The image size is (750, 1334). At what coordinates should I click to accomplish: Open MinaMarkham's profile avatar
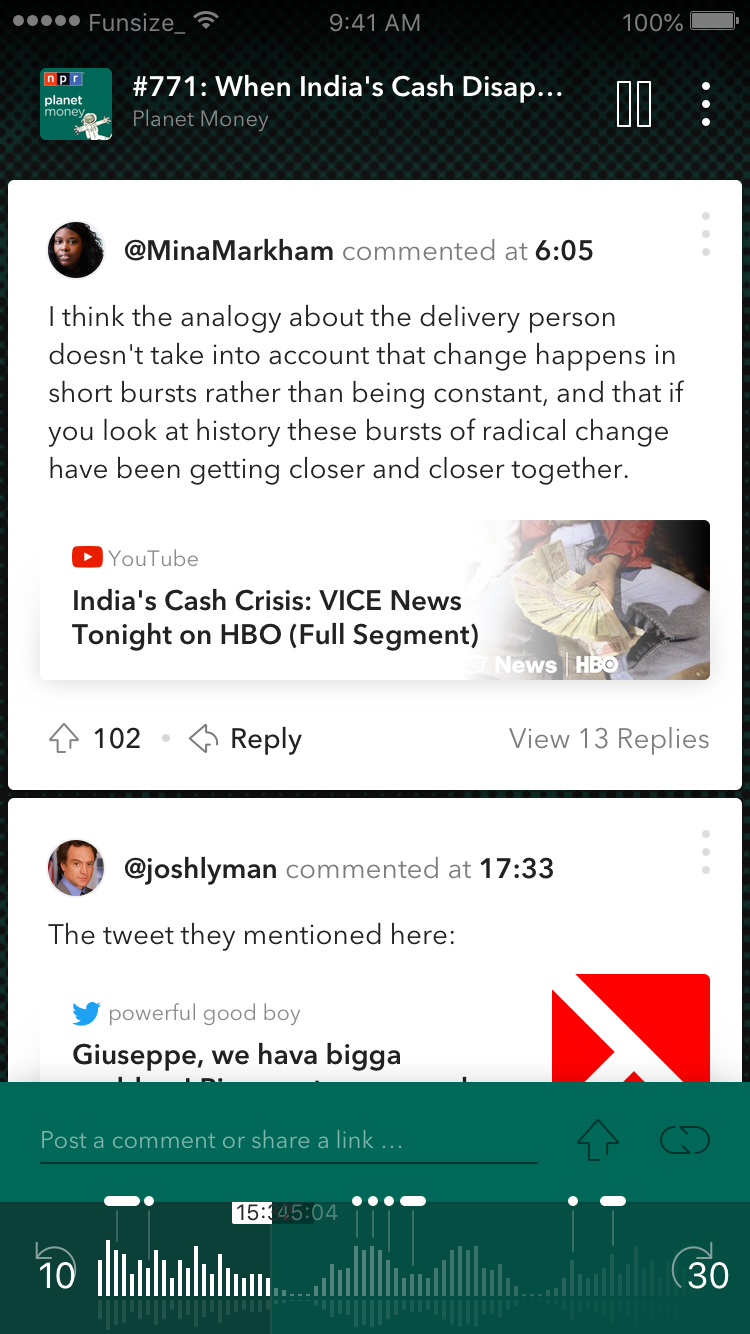[76, 250]
